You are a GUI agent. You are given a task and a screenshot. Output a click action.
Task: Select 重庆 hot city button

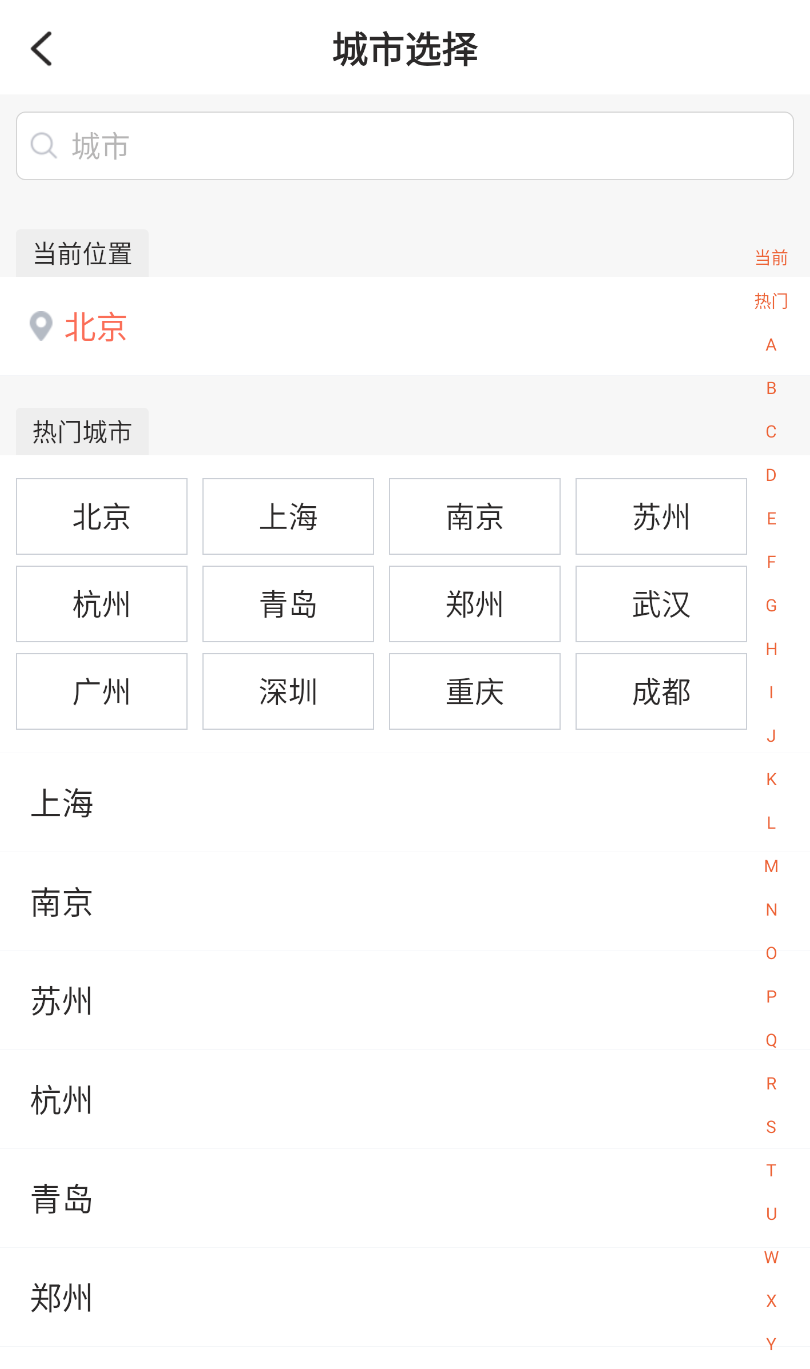coord(474,691)
